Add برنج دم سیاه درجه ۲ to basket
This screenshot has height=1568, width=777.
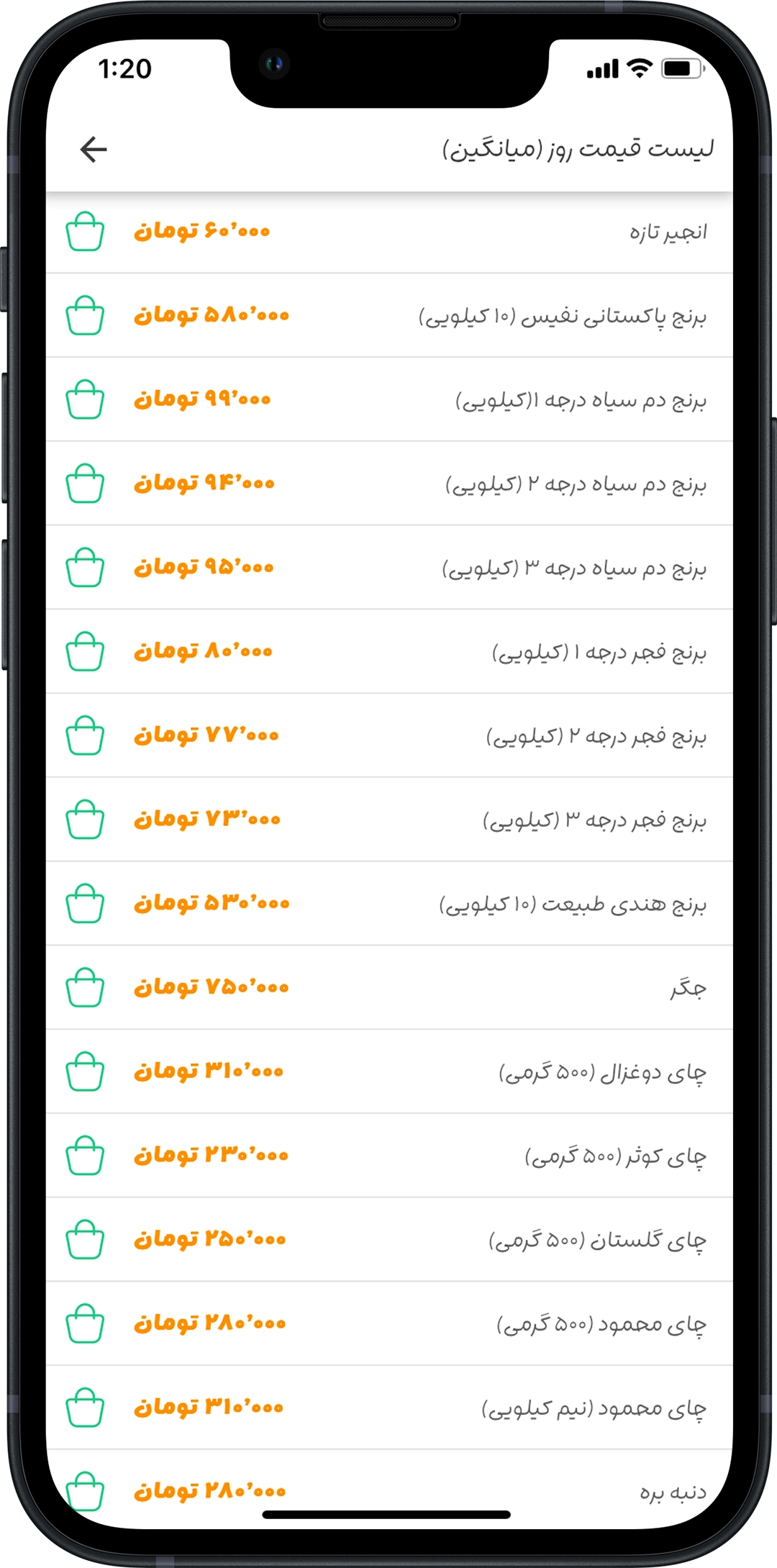85,484
